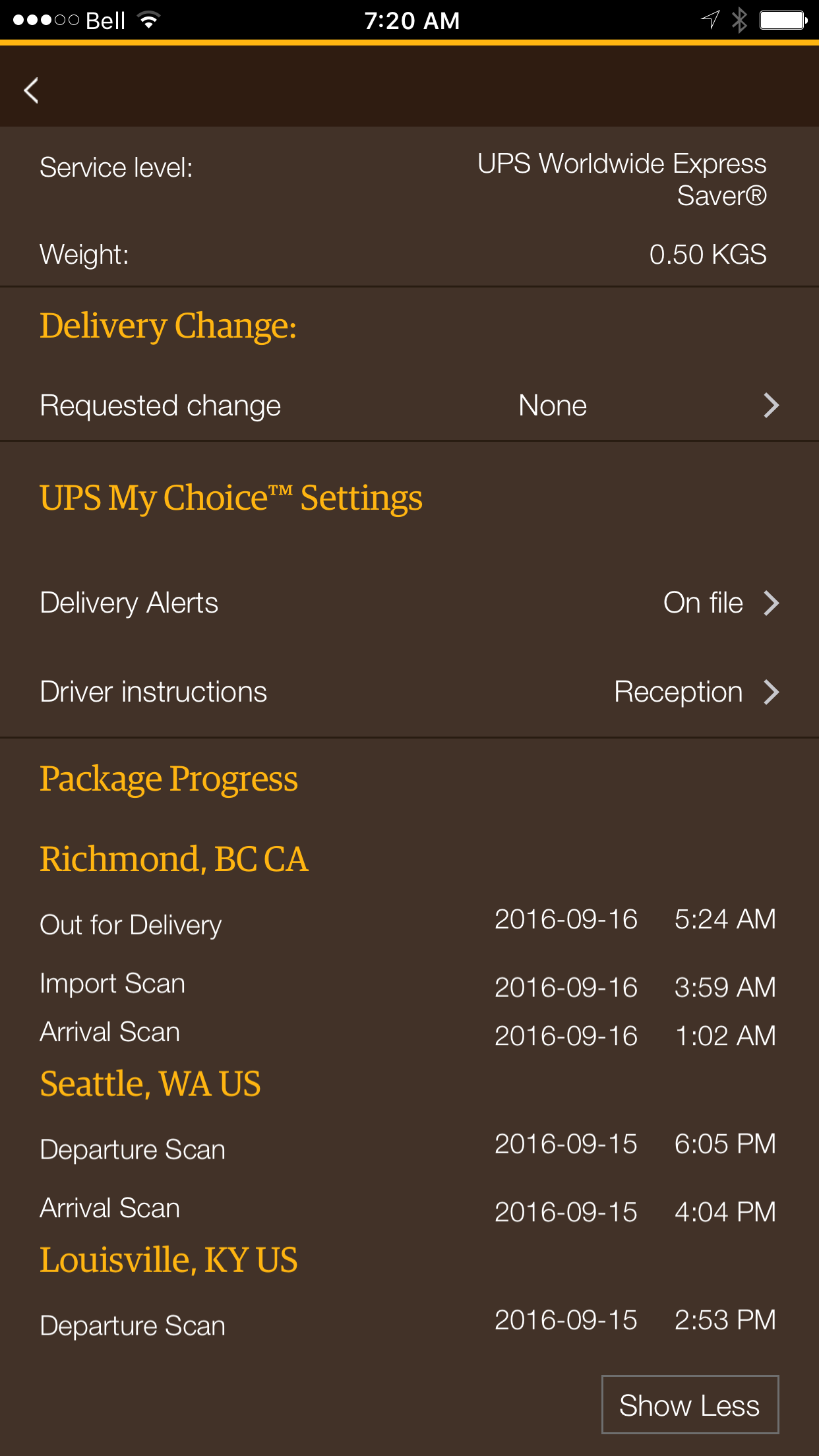Go back using the top-left arrow
This screenshot has height=1456, width=819.
(31, 90)
